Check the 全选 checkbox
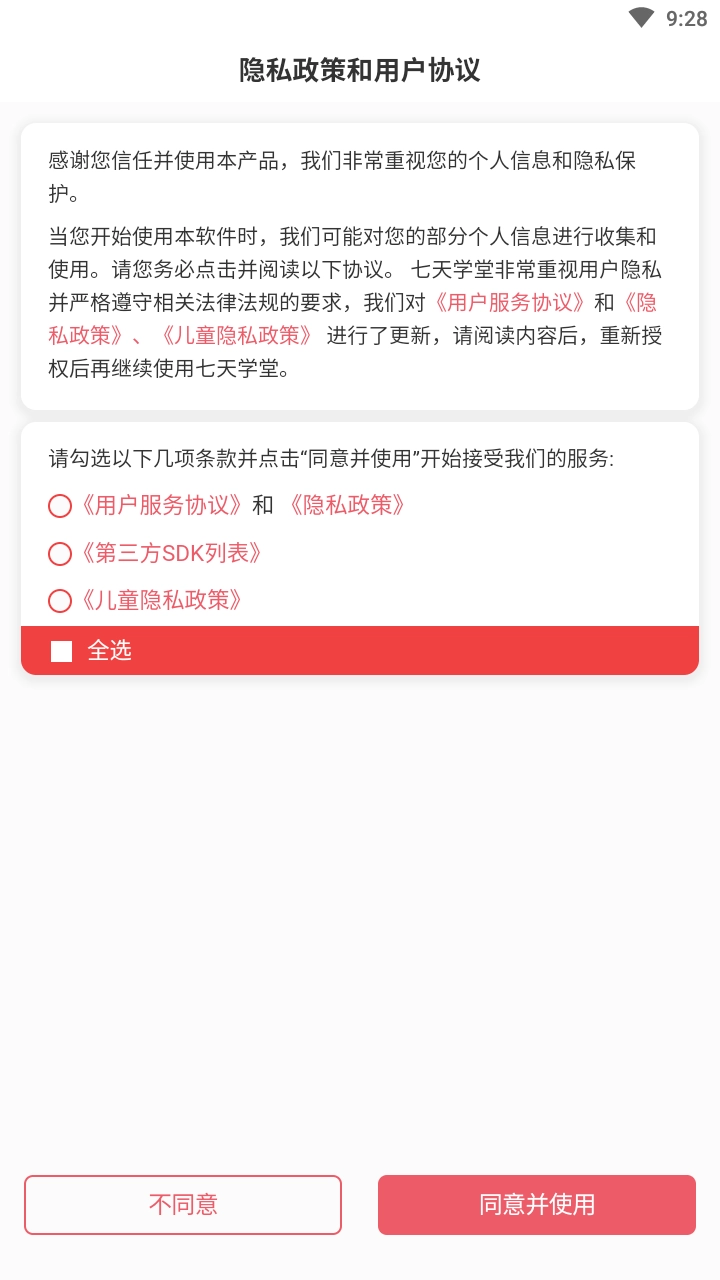Viewport: 720px width, 1280px height. click(61, 651)
